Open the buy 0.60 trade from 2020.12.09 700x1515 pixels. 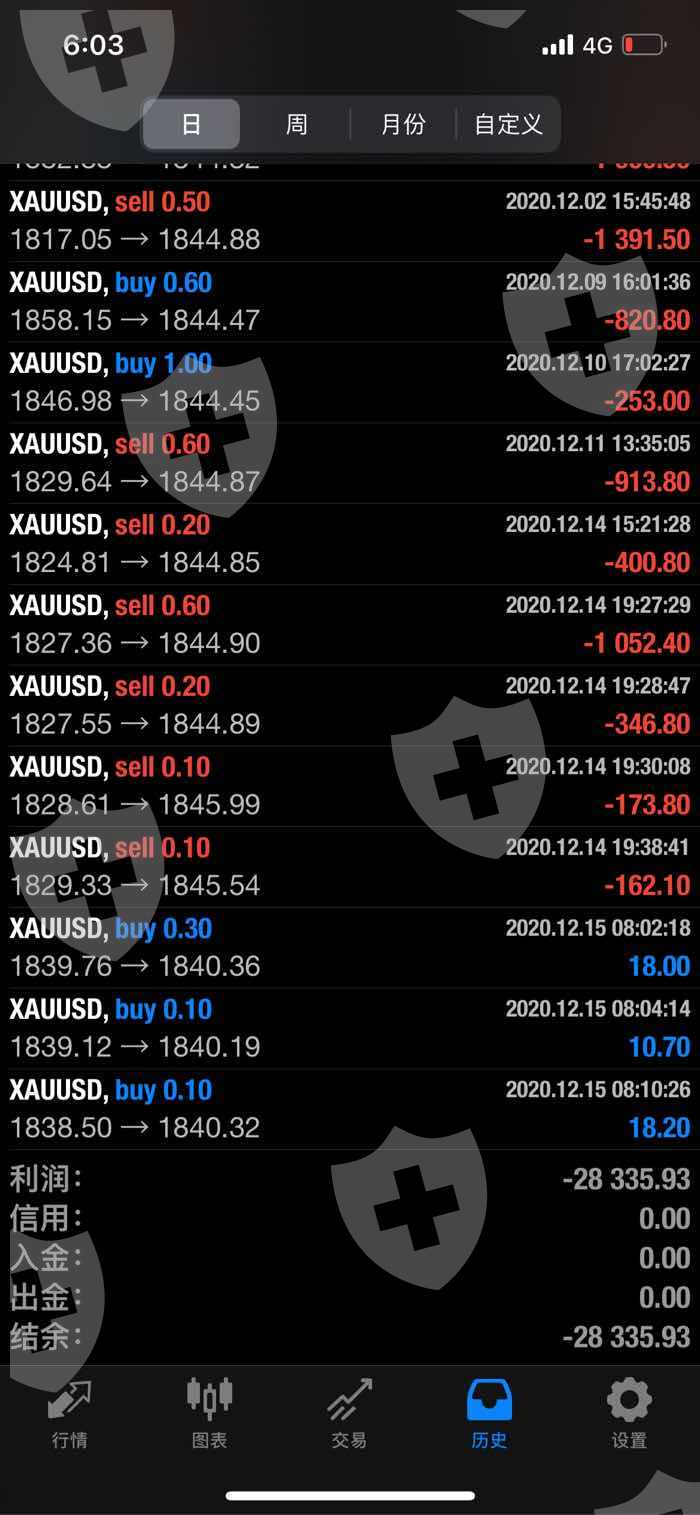click(x=350, y=302)
